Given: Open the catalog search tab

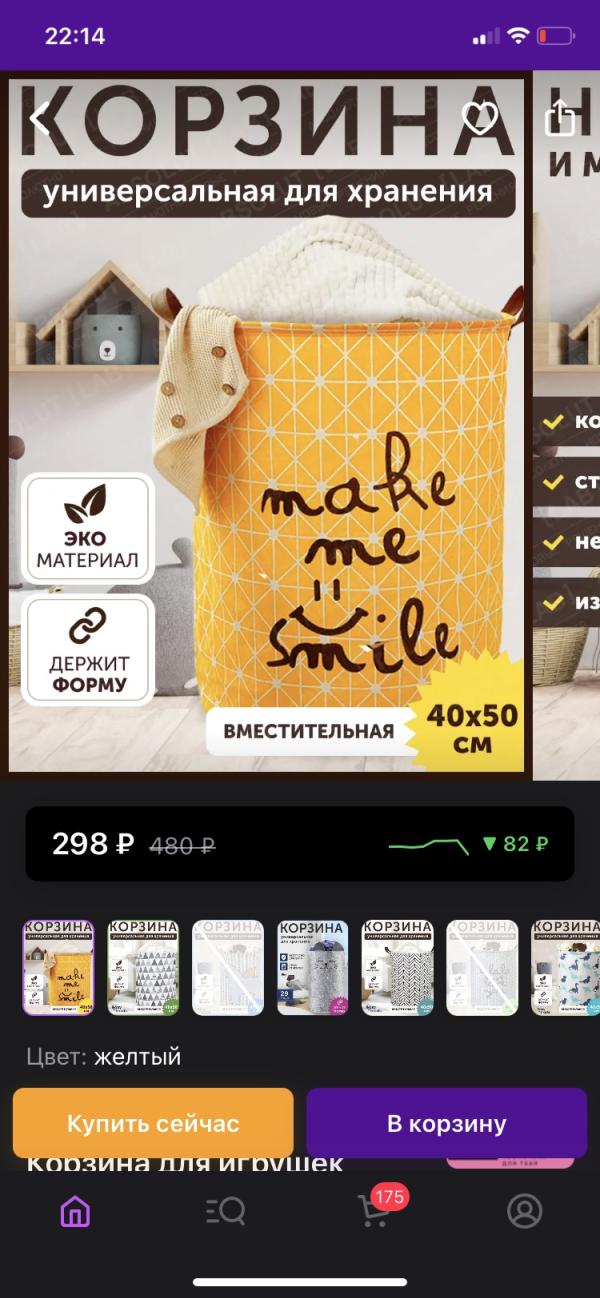Looking at the screenshot, I should coord(225,1211).
